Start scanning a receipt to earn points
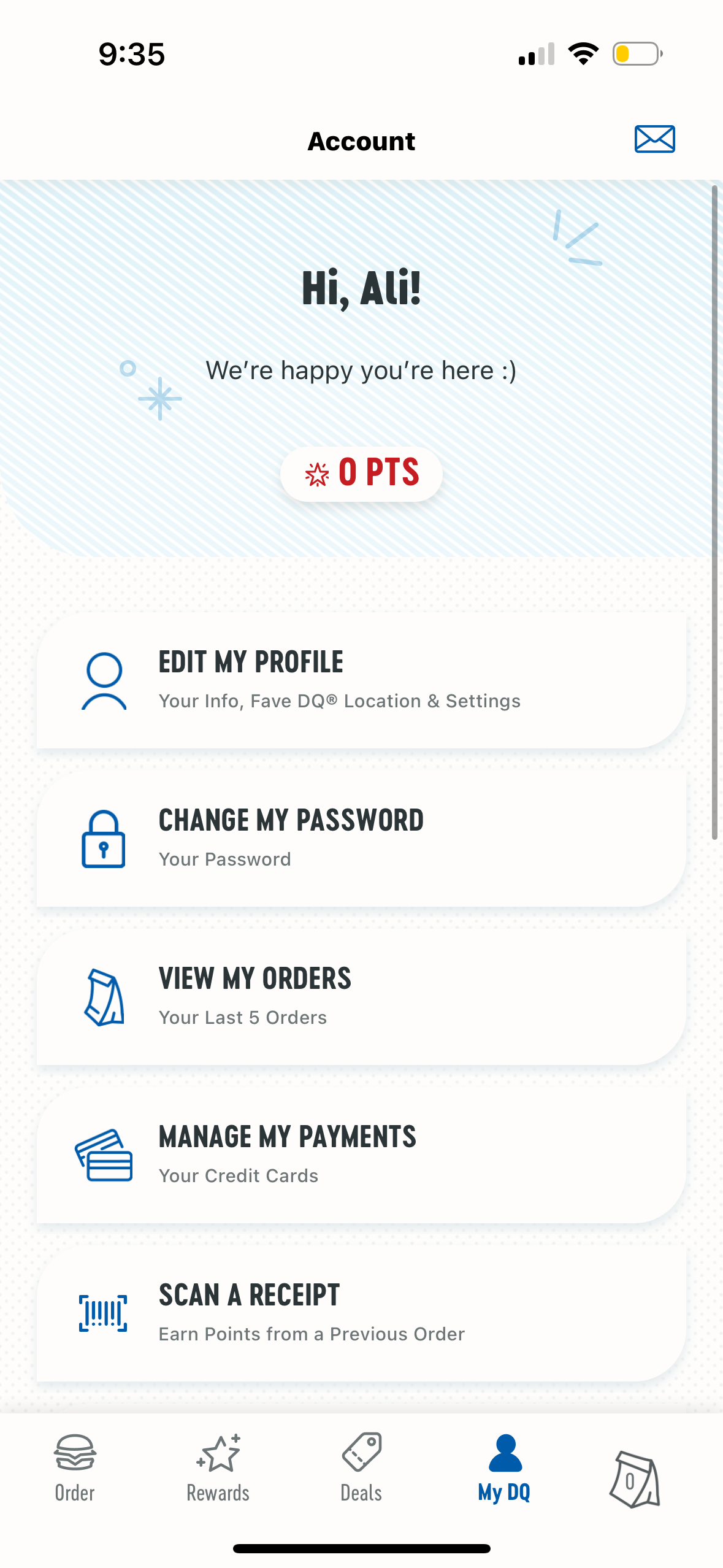Viewport: 723px width, 1568px height. pos(361,1313)
